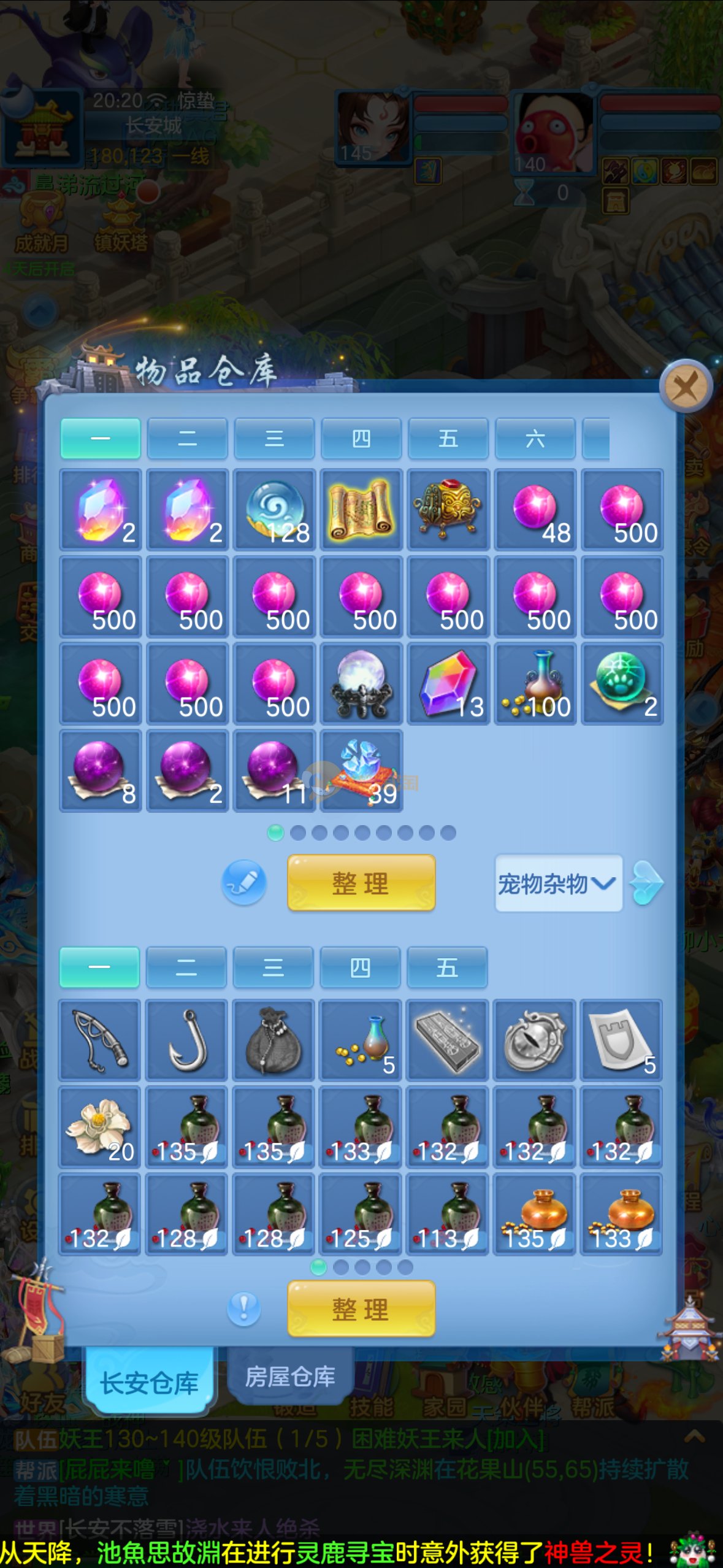
Task: Select the blue swirl orb with count 128
Action: click(x=274, y=510)
